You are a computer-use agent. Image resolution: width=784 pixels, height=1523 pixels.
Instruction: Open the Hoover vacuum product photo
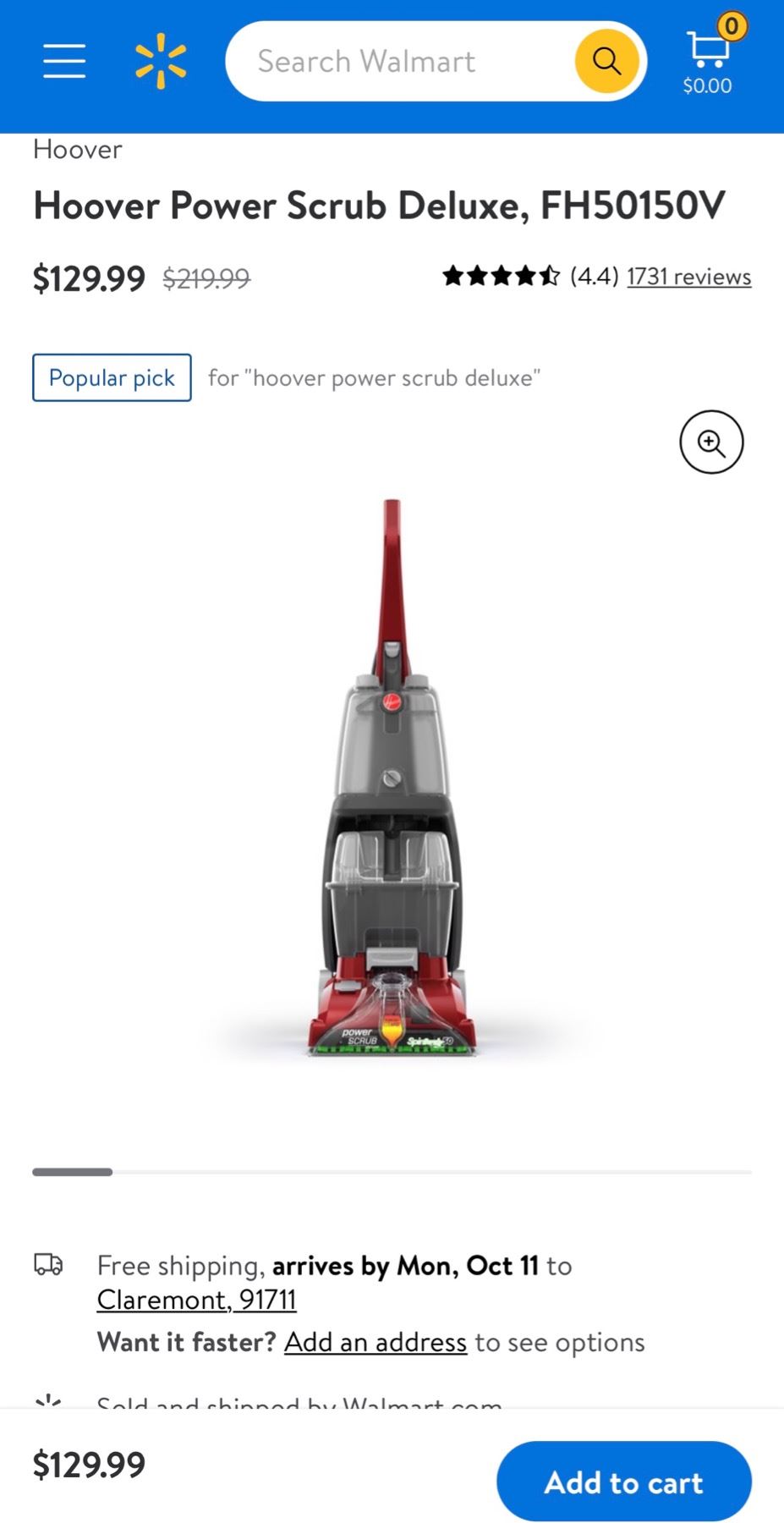tap(392, 778)
